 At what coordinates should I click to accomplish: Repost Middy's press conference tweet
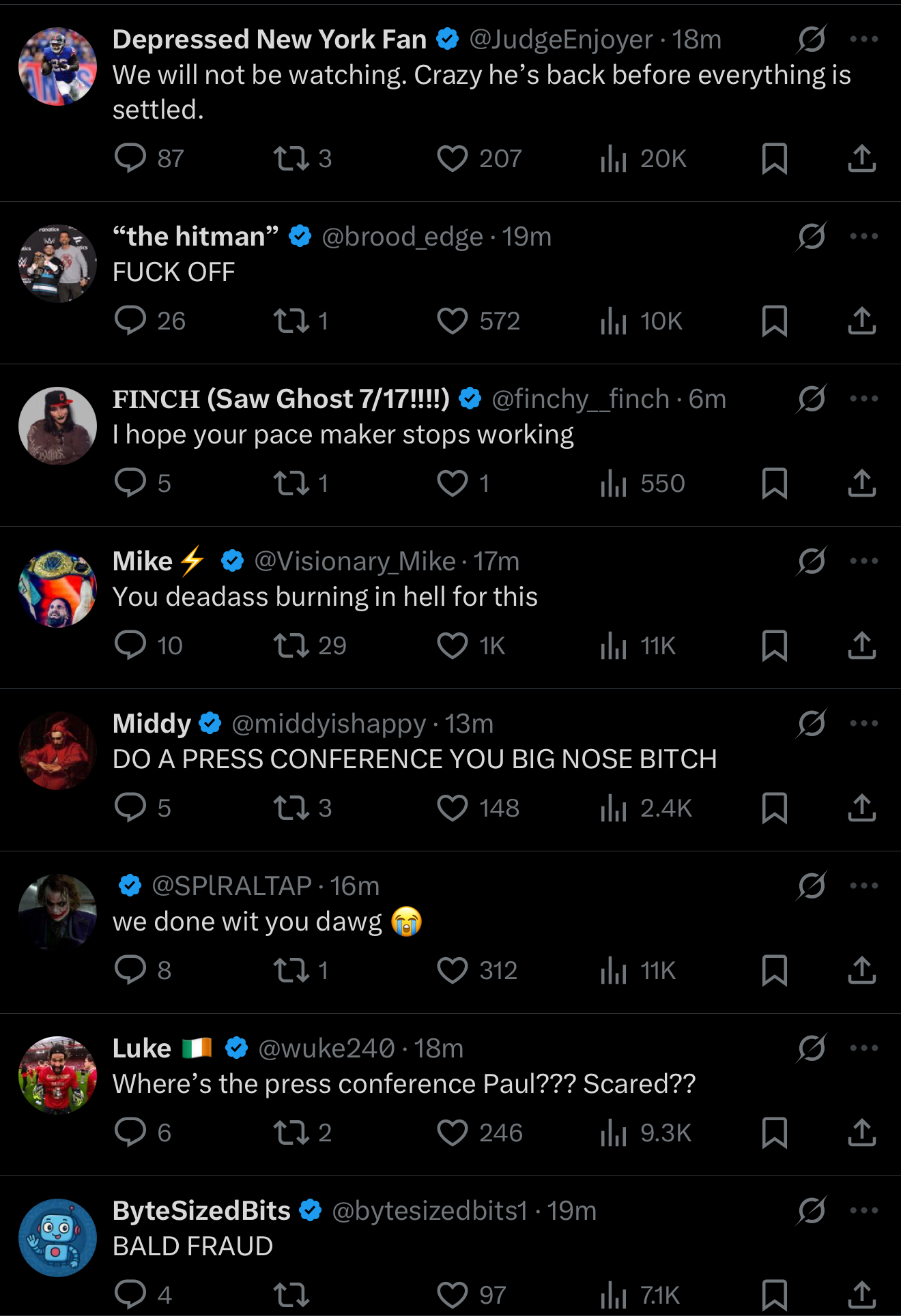(x=291, y=808)
